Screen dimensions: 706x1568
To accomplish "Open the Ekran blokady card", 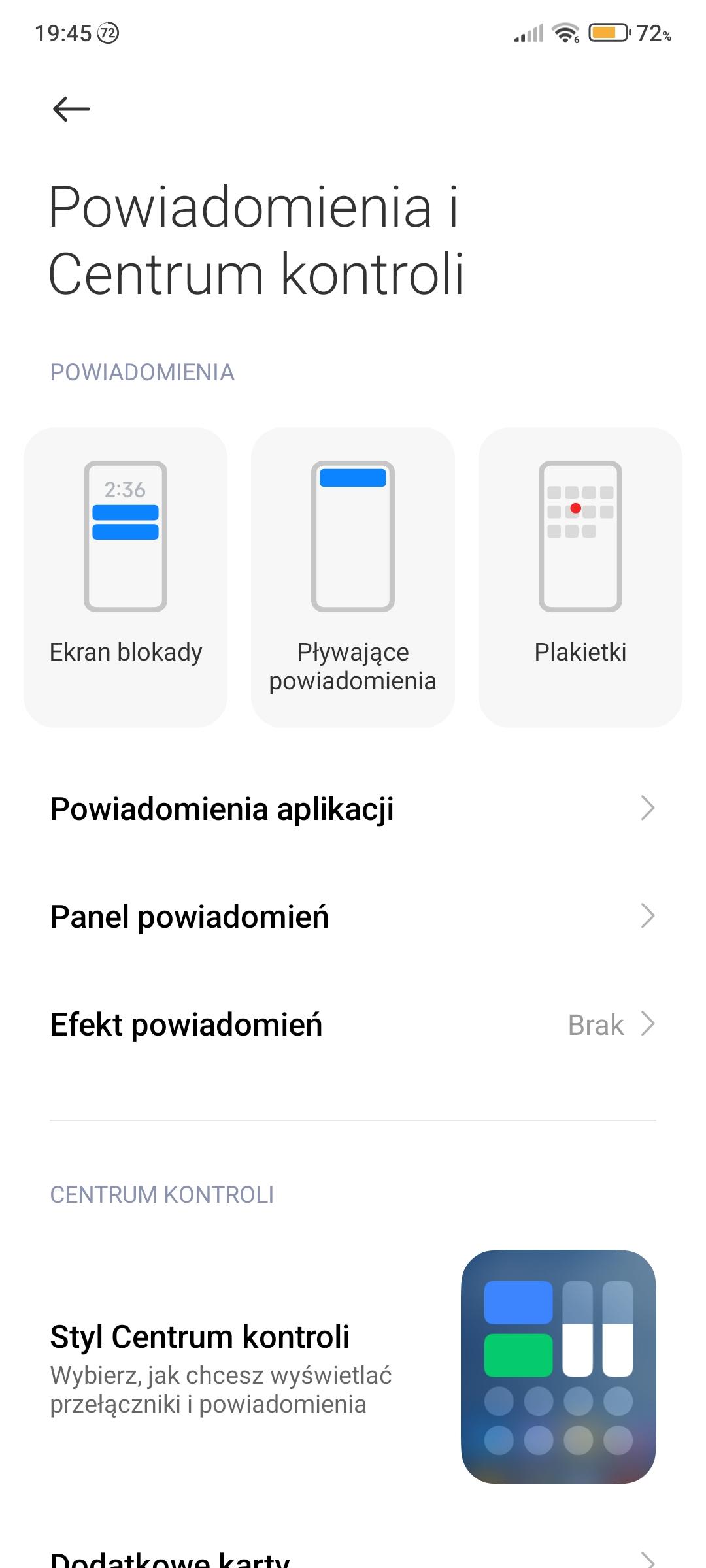I will [x=126, y=577].
